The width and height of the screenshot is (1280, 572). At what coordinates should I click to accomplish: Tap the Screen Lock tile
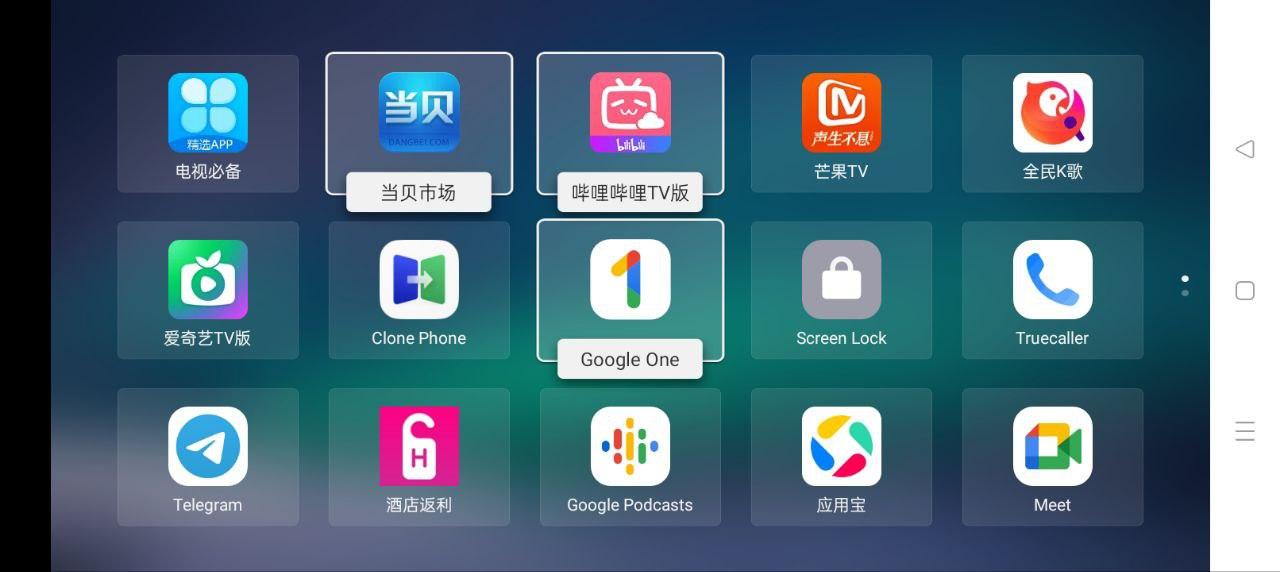coord(841,290)
